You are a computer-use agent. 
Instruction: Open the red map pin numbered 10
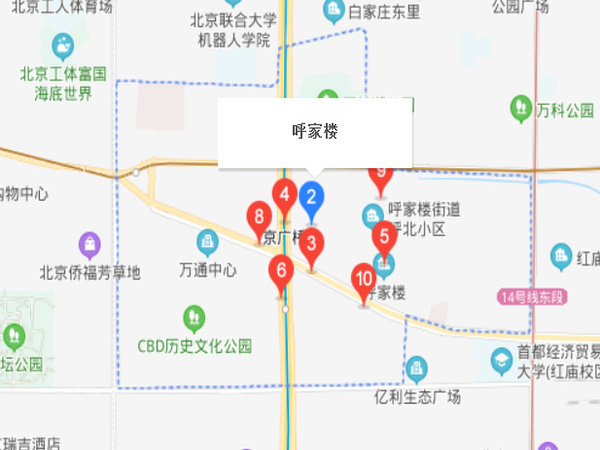(363, 279)
